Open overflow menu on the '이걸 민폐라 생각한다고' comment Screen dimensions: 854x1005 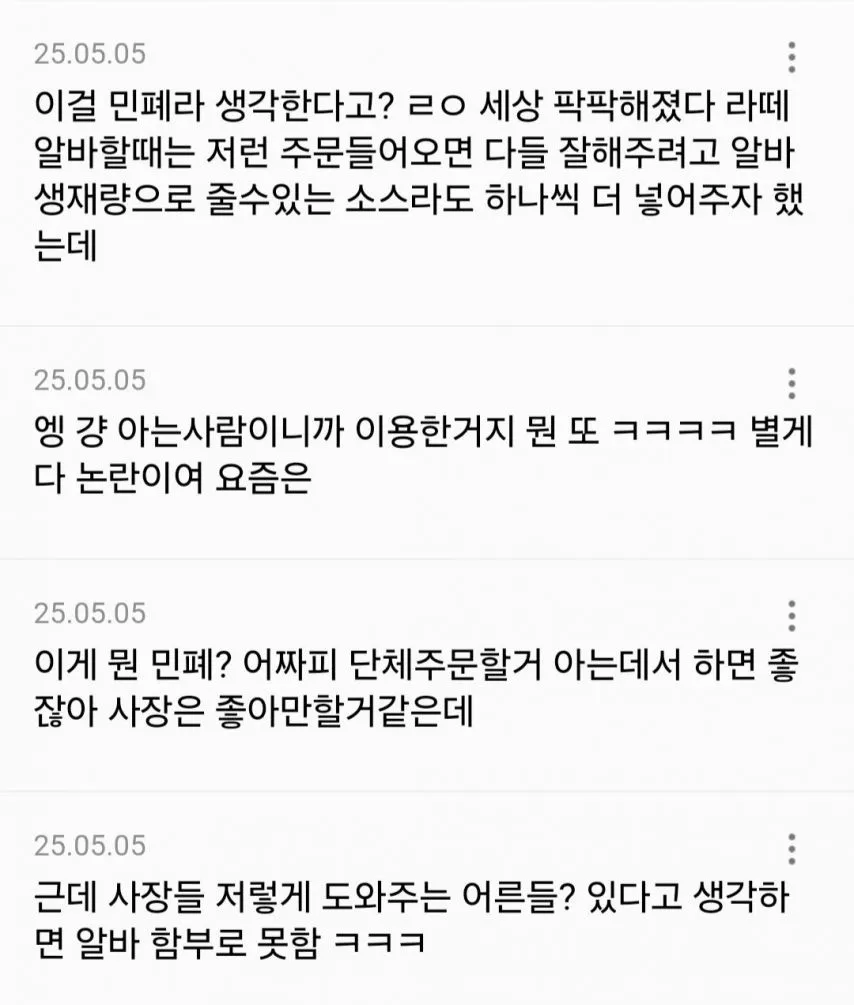click(791, 57)
